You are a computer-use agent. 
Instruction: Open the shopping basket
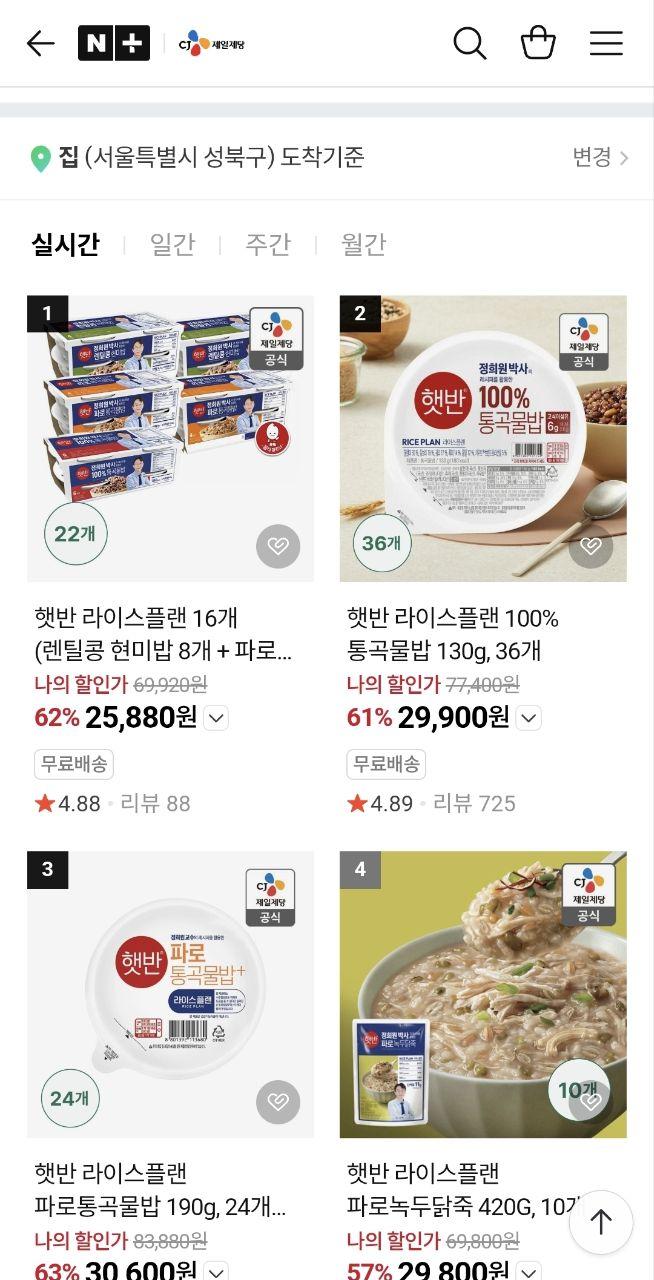538,43
